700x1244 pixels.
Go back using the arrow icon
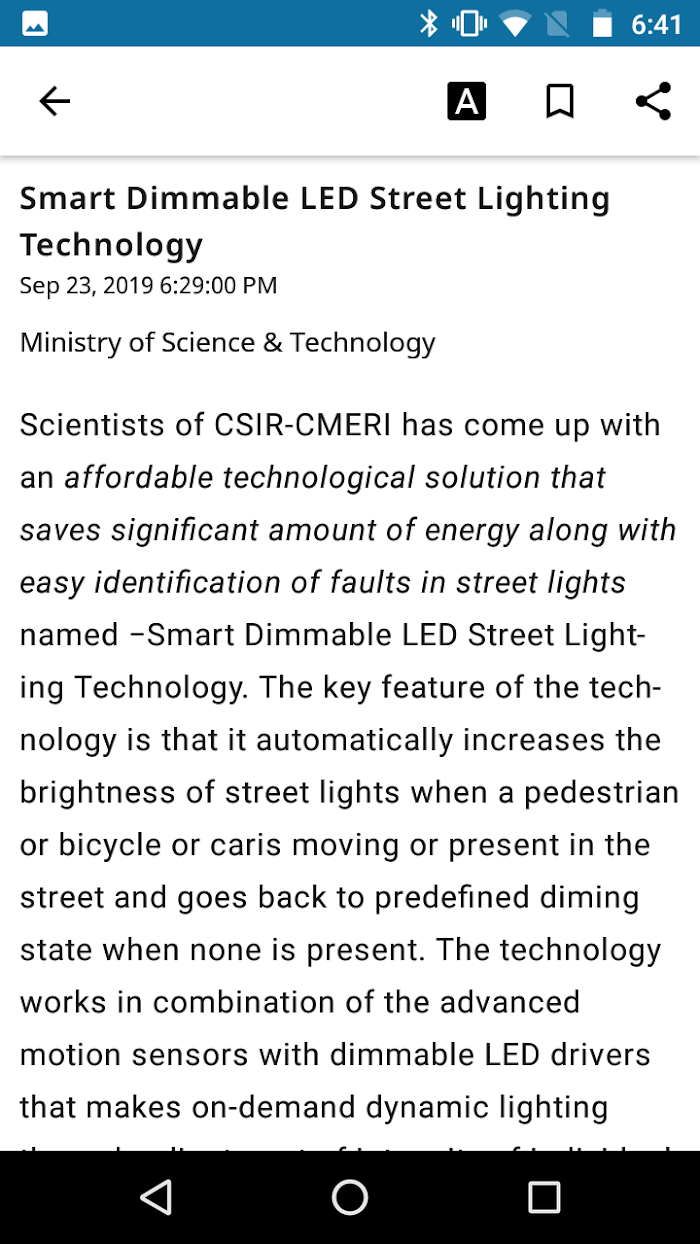[55, 101]
